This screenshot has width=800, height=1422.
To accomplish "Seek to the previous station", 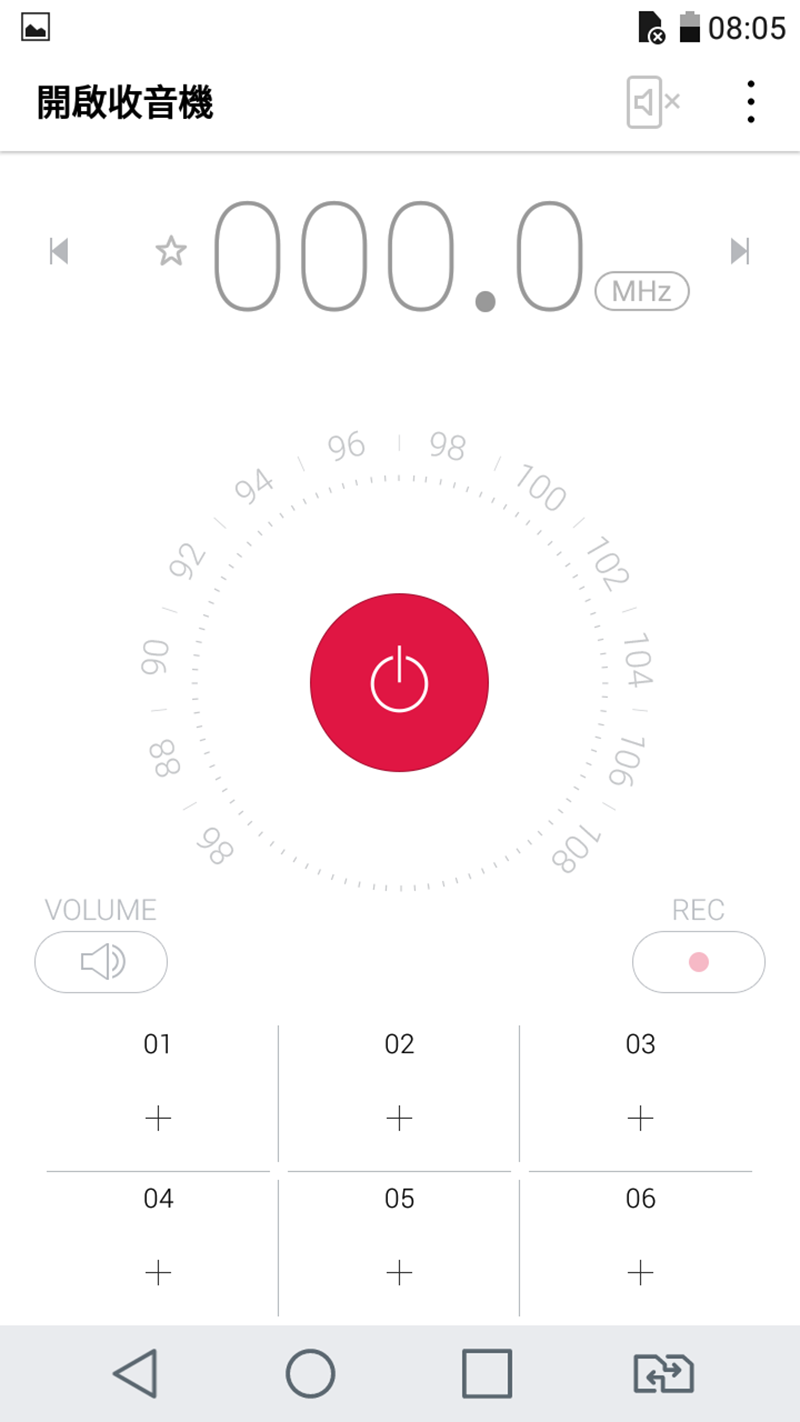I will [x=59, y=251].
